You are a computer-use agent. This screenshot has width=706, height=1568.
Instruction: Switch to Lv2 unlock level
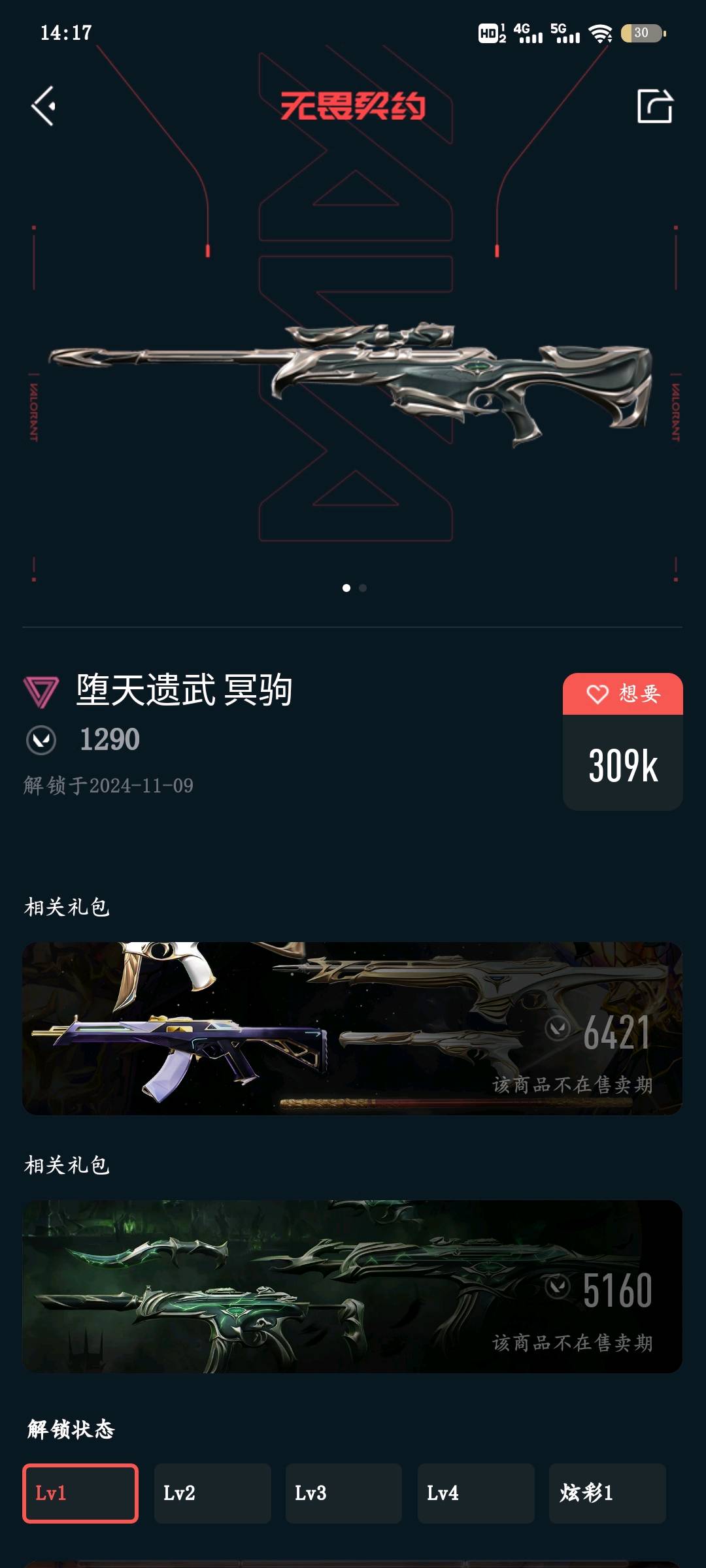tap(212, 1494)
